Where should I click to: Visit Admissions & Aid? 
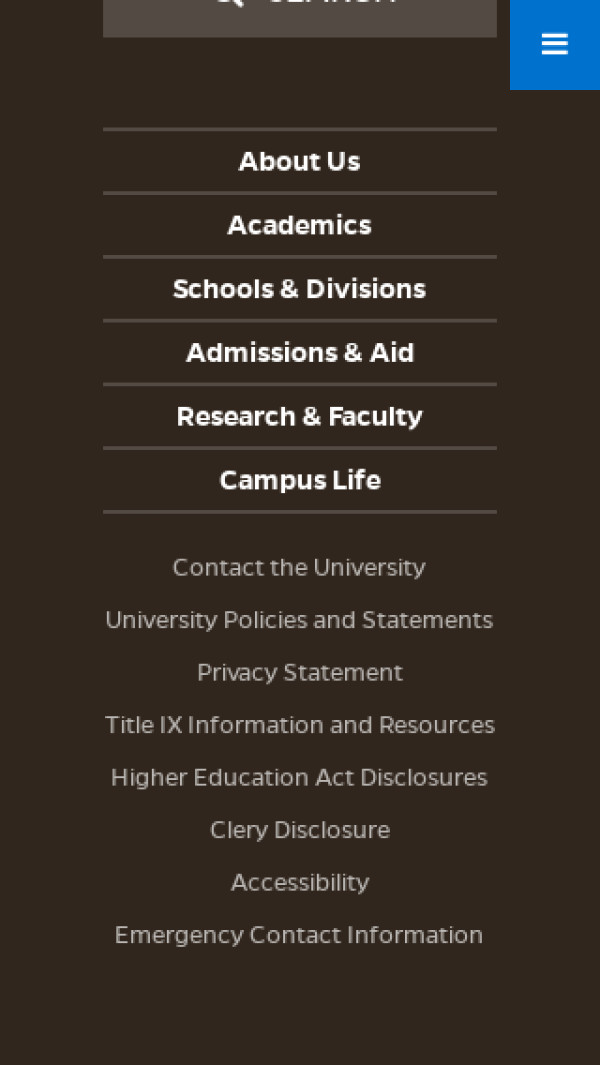(x=299, y=353)
